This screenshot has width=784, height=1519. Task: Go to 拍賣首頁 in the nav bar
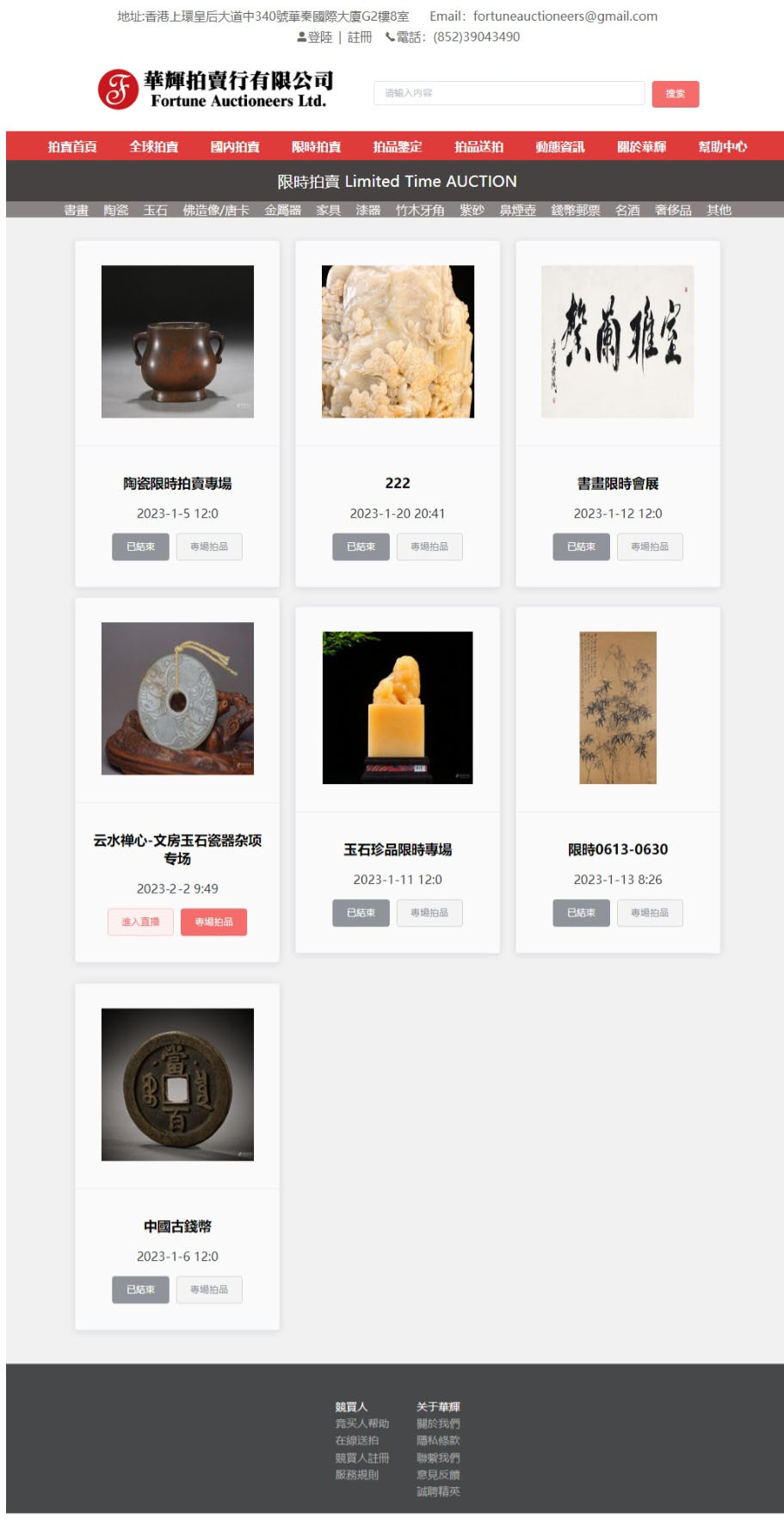72,146
